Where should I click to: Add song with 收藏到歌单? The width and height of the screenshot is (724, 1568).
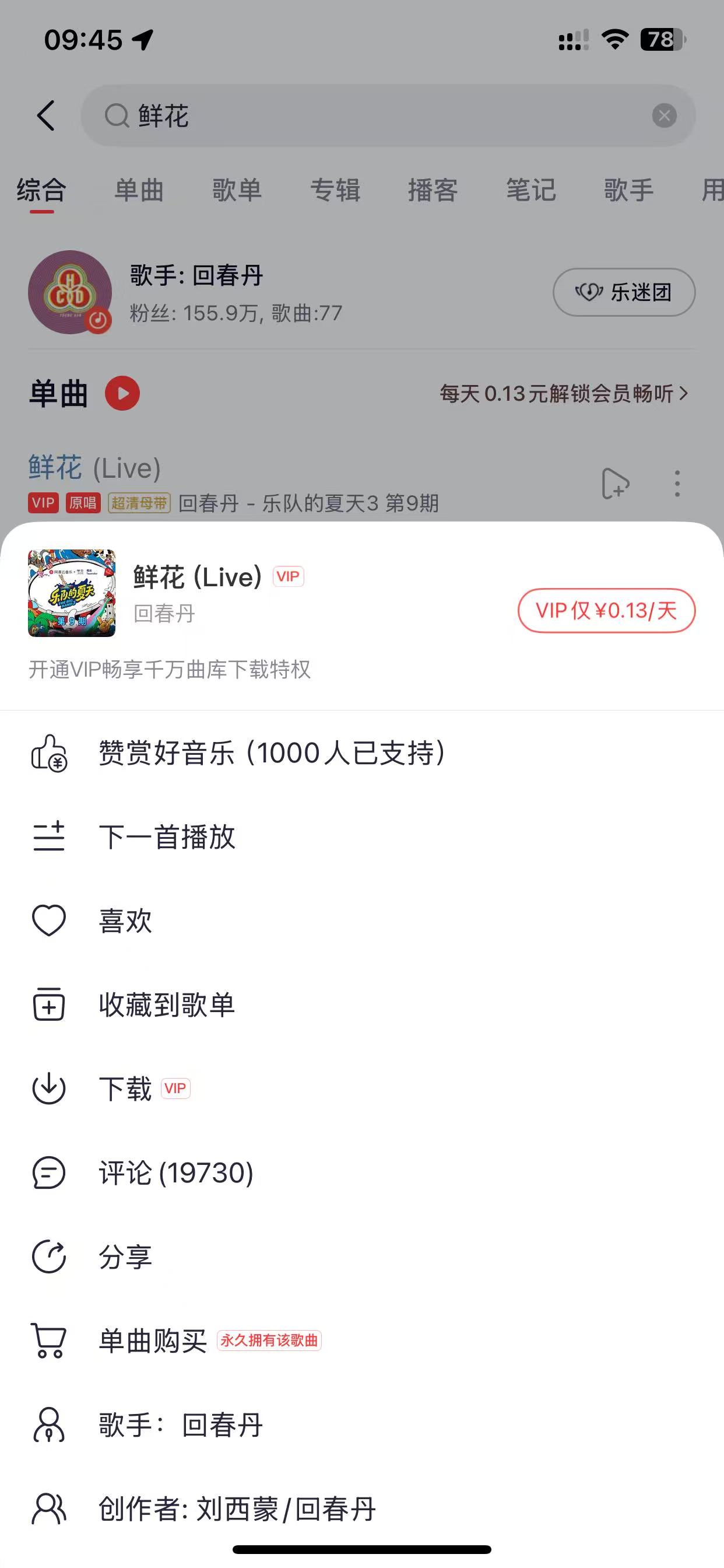click(362, 1005)
